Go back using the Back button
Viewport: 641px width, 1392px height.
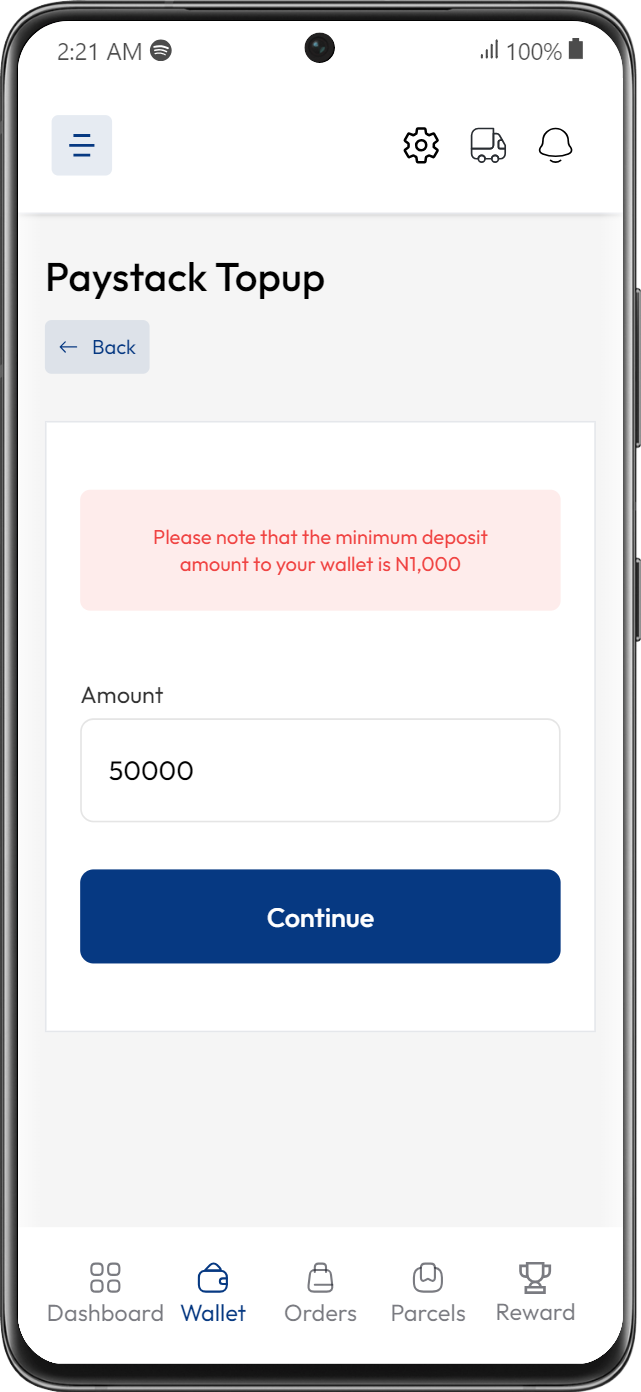tap(97, 347)
